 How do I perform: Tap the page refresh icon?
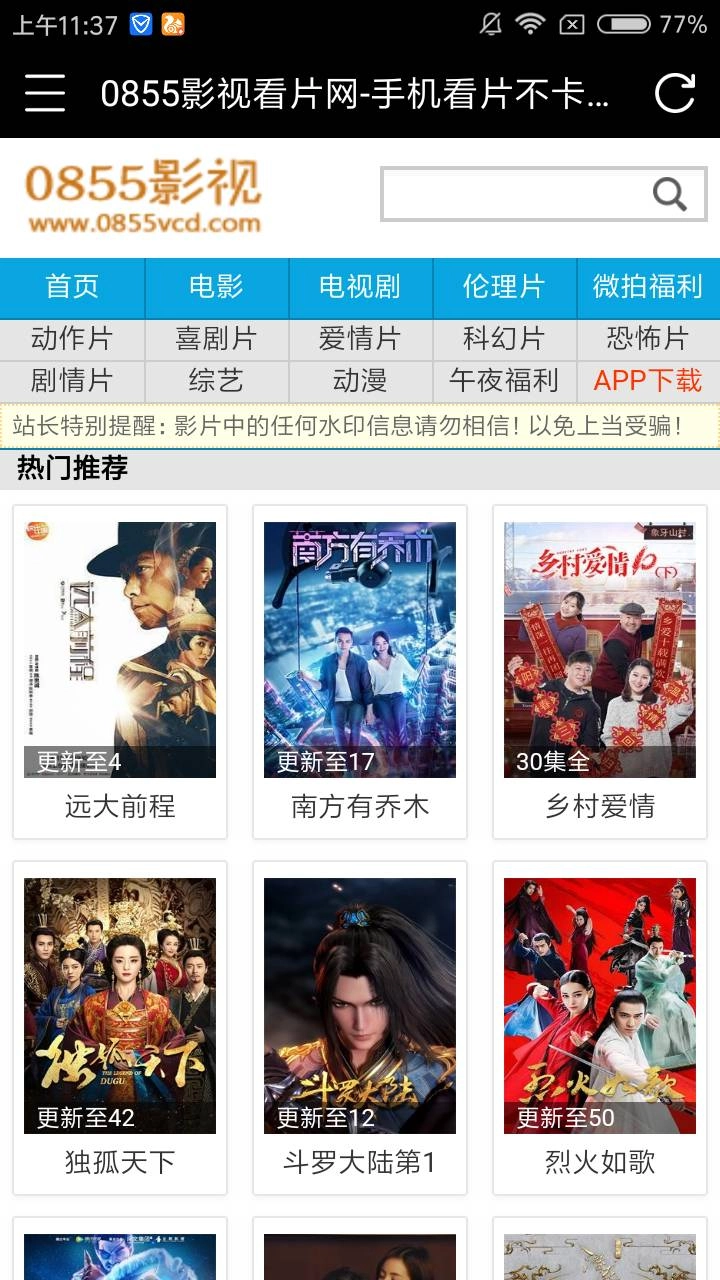tap(676, 95)
